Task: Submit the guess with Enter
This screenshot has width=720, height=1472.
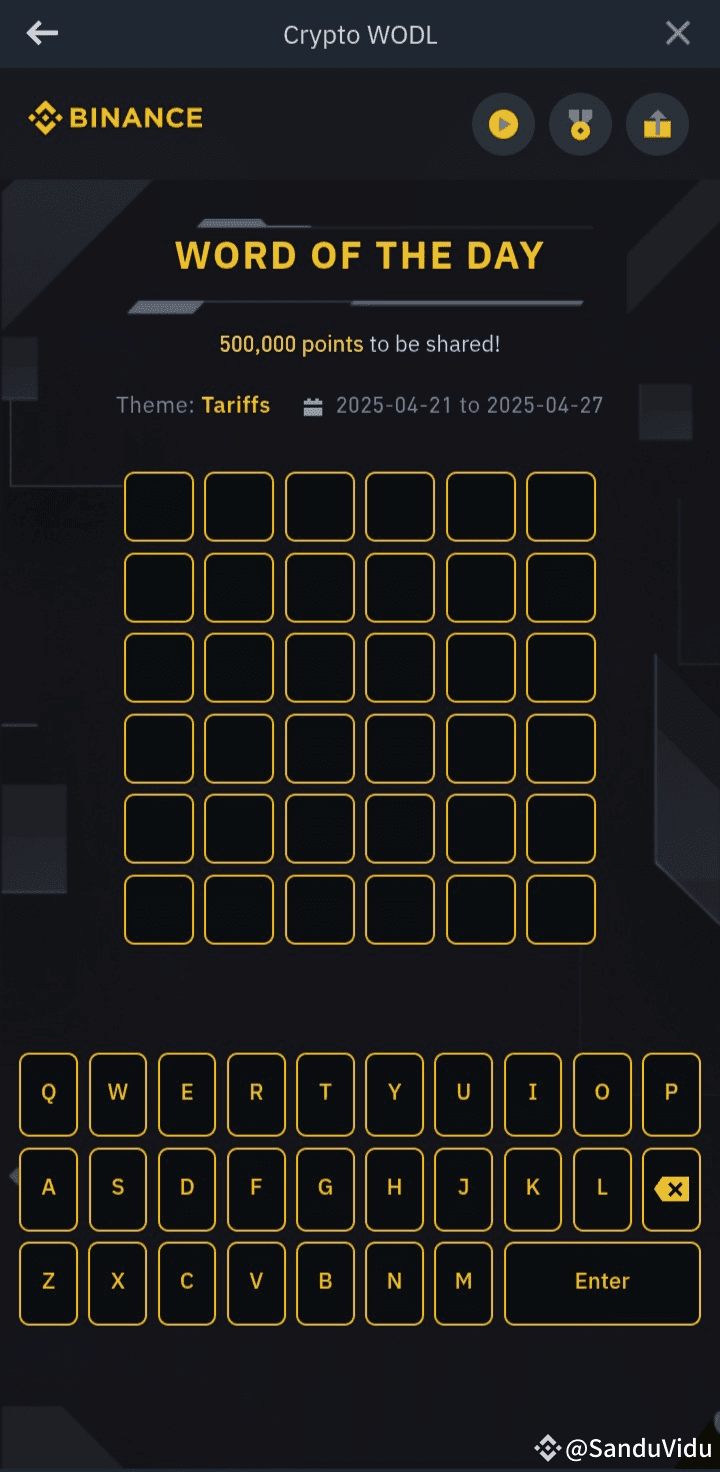Action: (x=602, y=1282)
